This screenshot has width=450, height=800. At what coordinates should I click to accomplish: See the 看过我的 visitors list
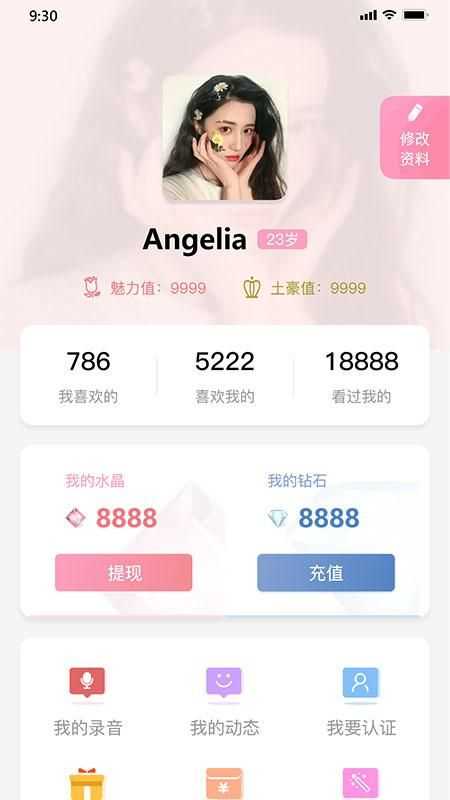click(x=361, y=377)
